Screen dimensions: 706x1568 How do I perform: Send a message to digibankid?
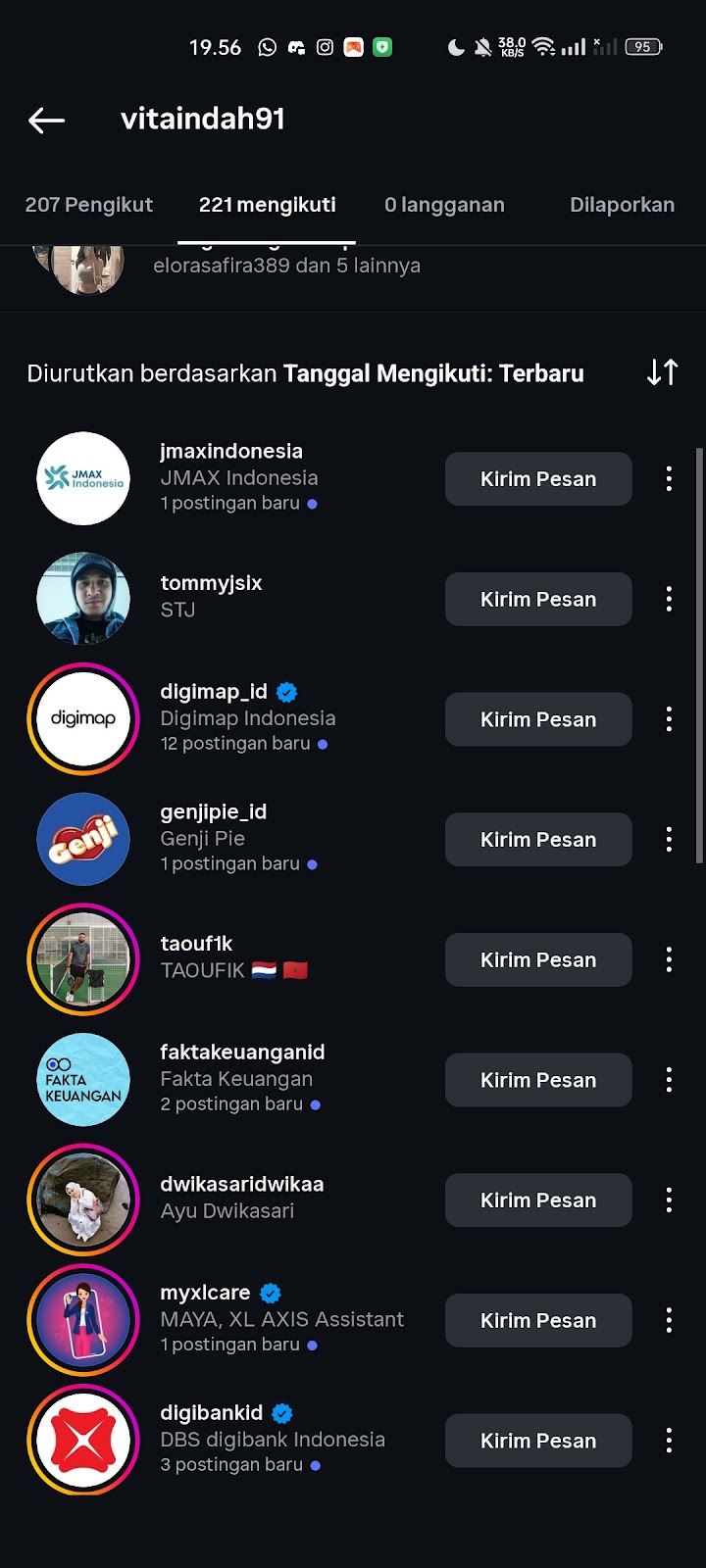(x=538, y=1441)
